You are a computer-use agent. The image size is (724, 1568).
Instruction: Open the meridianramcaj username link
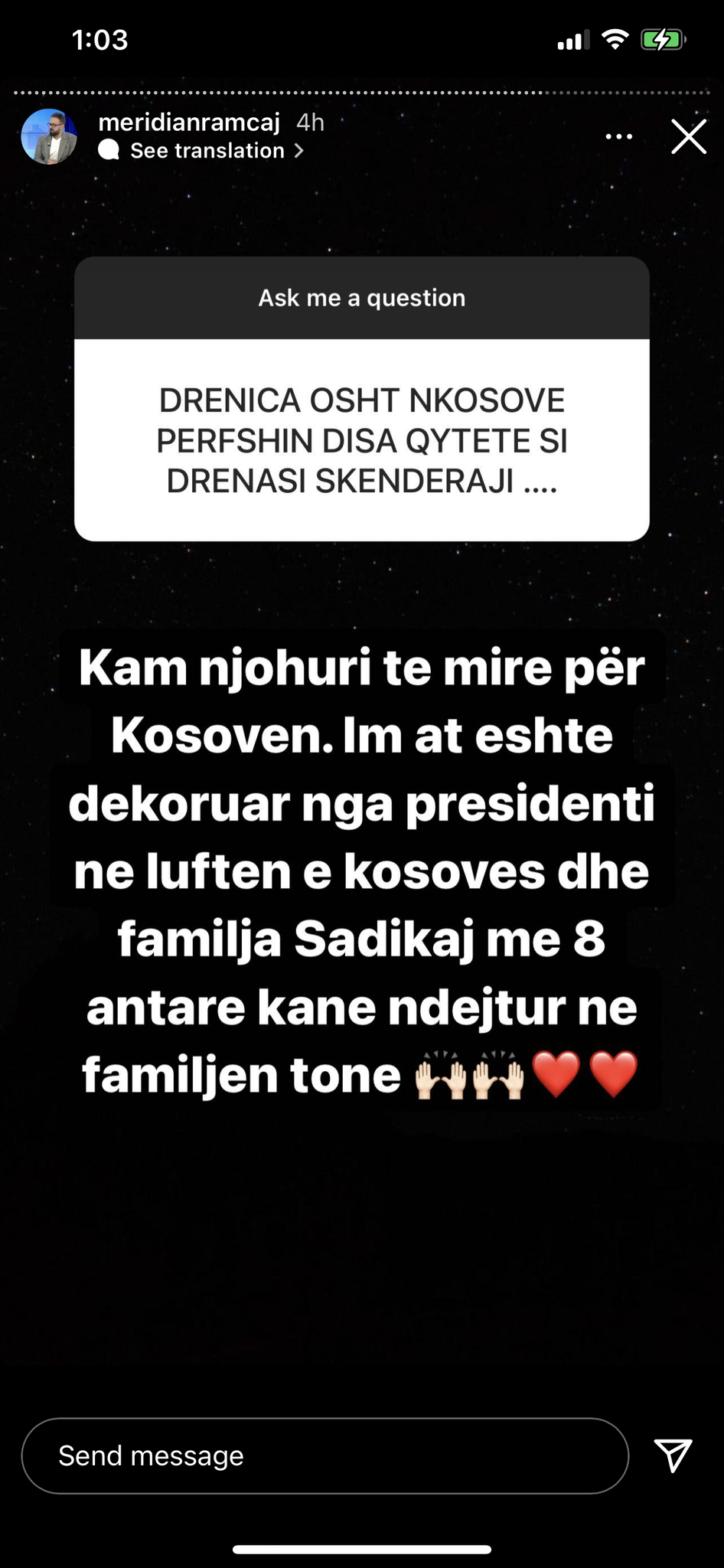coord(189,122)
